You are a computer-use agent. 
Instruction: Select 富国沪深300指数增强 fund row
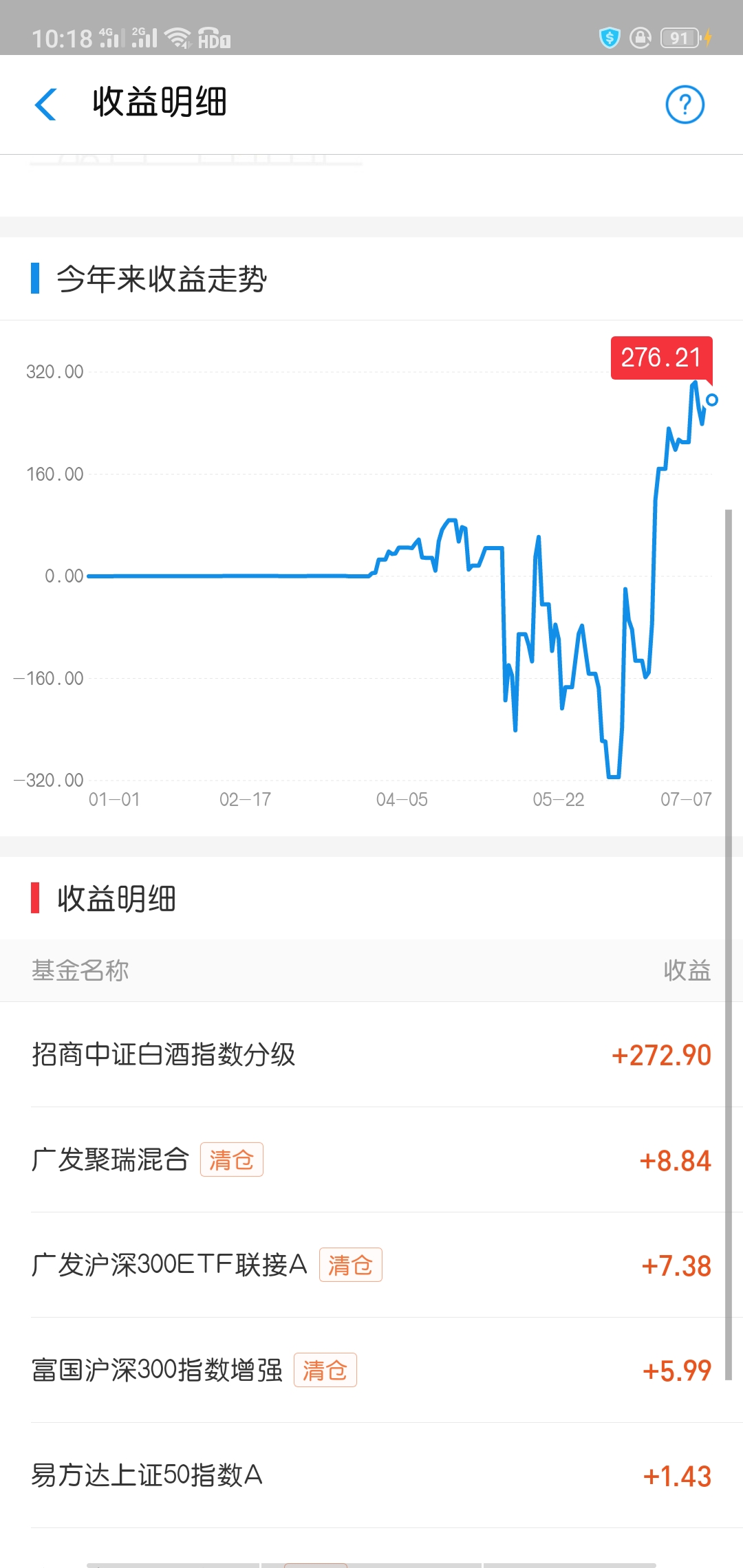pyautogui.click(x=371, y=1370)
